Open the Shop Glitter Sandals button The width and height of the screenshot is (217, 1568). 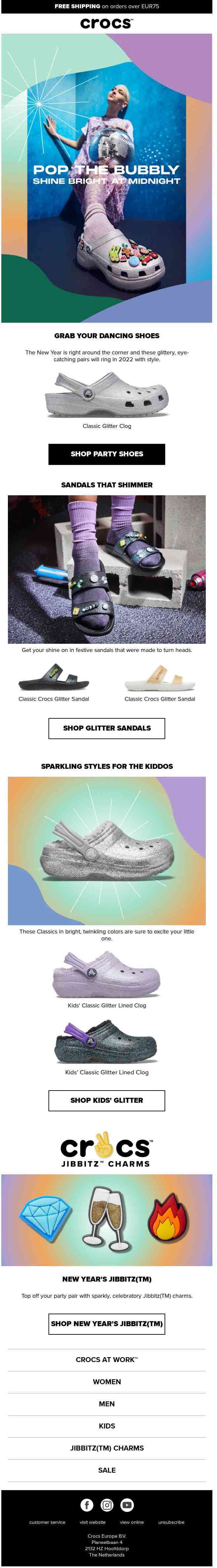tap(107, 728)
